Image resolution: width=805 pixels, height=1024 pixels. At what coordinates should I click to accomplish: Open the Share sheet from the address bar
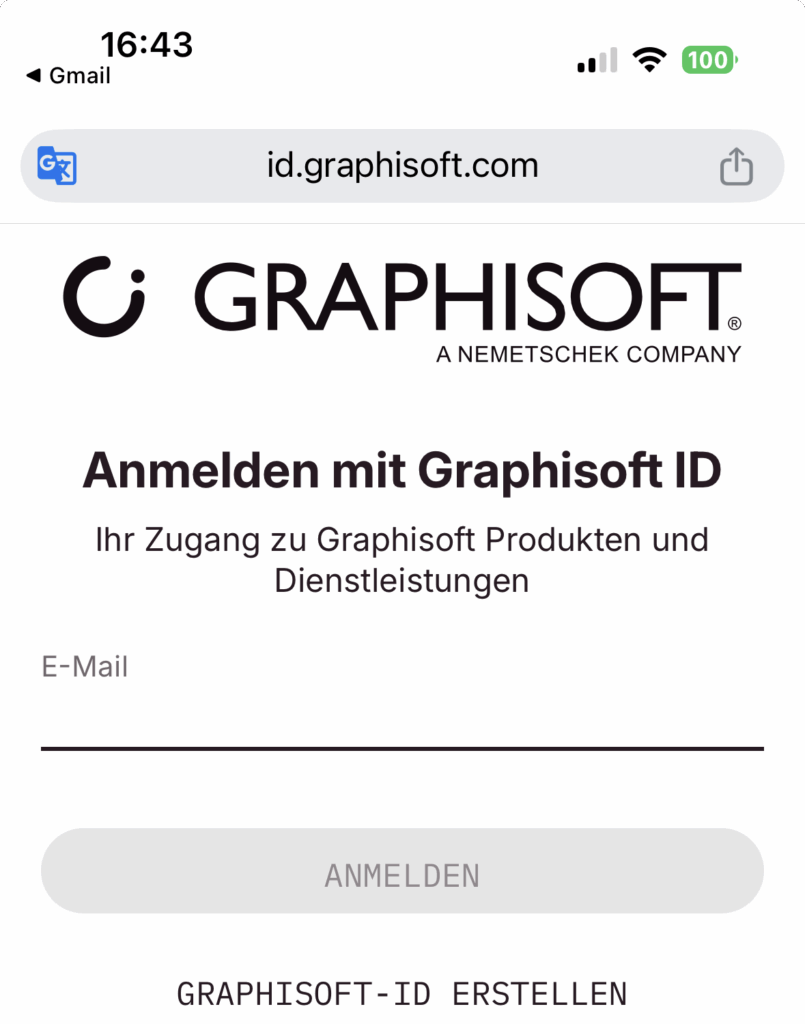coord(736,166)
